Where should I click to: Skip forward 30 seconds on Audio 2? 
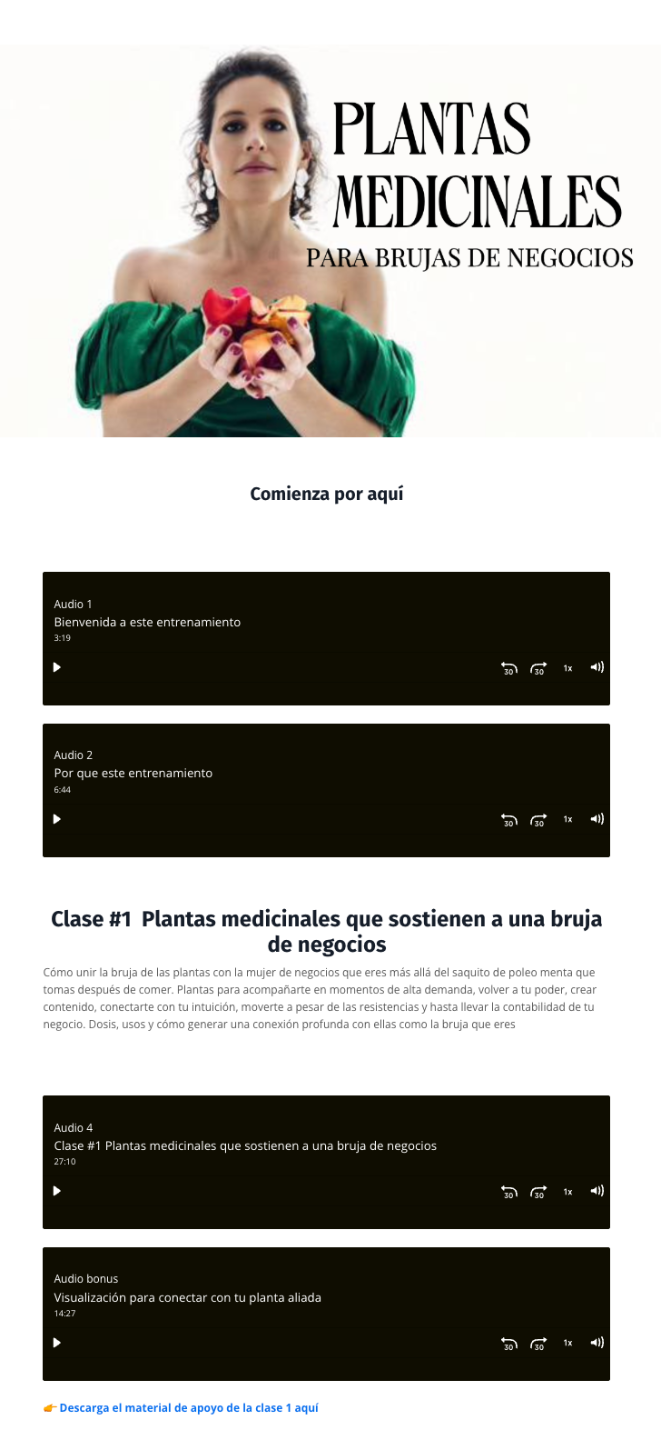[538, 820]
